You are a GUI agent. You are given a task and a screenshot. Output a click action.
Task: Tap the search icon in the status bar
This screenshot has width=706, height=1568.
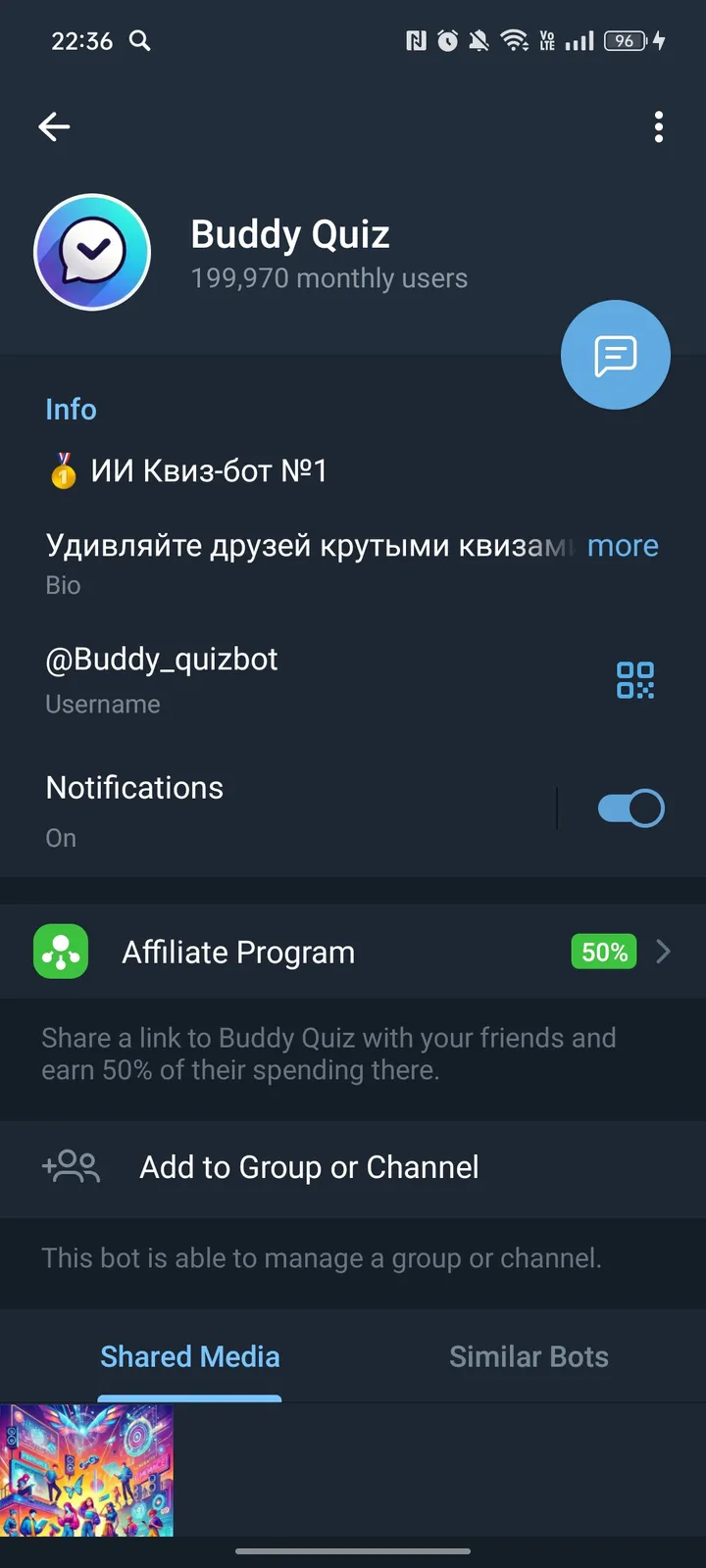click(138, 41)
